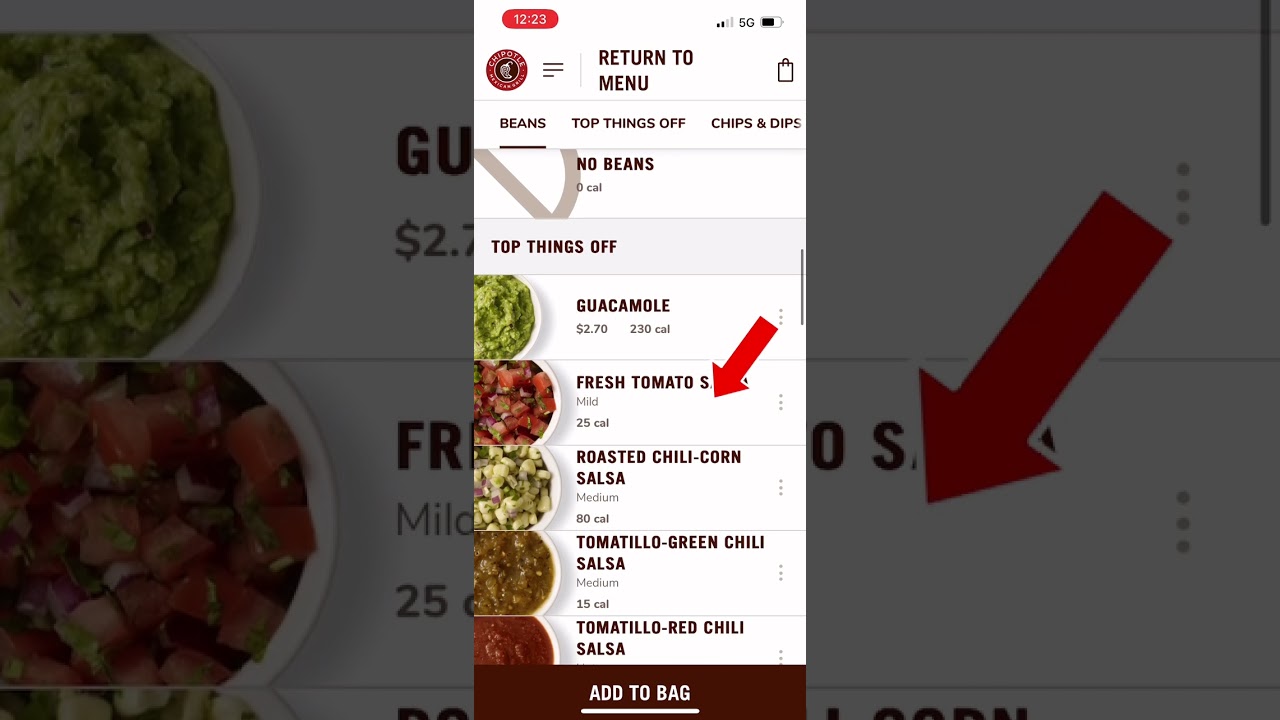1280x720 pixels.
Task: Open options dots for Tomatillo-Green Chili Salsa
Action: tap(780, 572)
